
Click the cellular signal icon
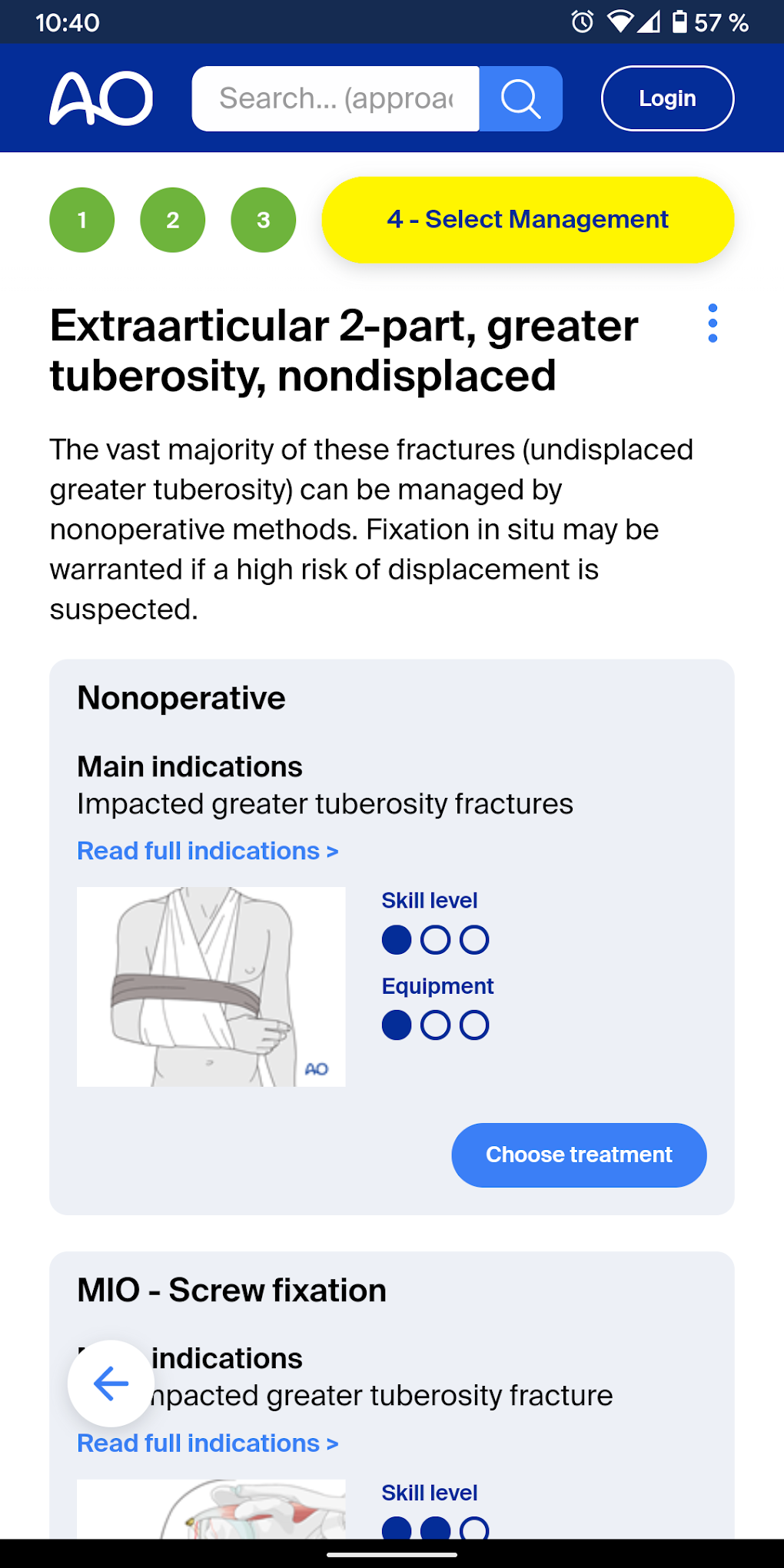pyautogui.click(x=650, y=22)
